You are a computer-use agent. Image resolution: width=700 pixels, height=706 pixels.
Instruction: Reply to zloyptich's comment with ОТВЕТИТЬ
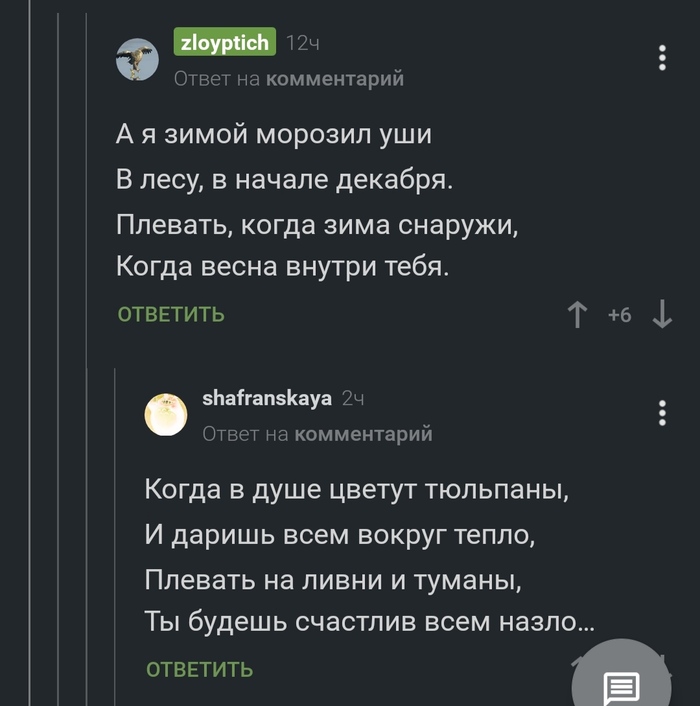[171, 314]
